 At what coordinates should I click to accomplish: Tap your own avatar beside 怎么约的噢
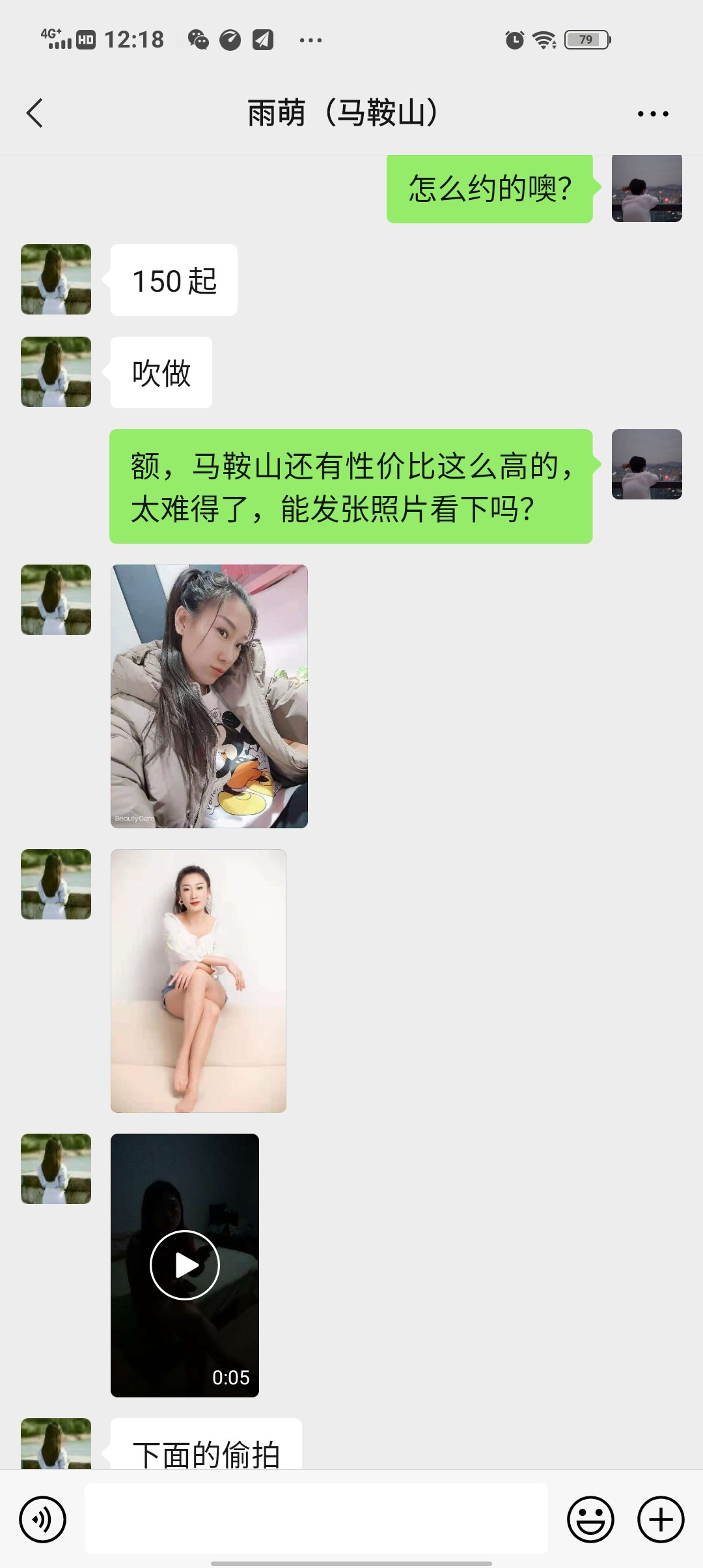[646, 188]
